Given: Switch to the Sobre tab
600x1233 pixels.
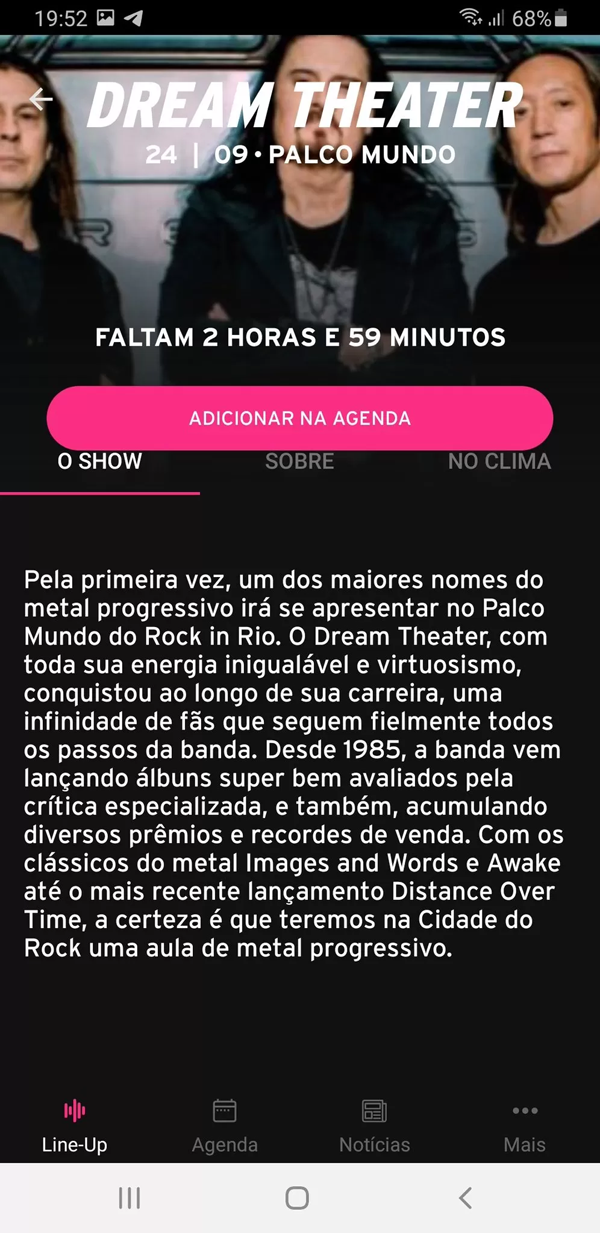Looking at the screenshot, I should click(300, 462).
